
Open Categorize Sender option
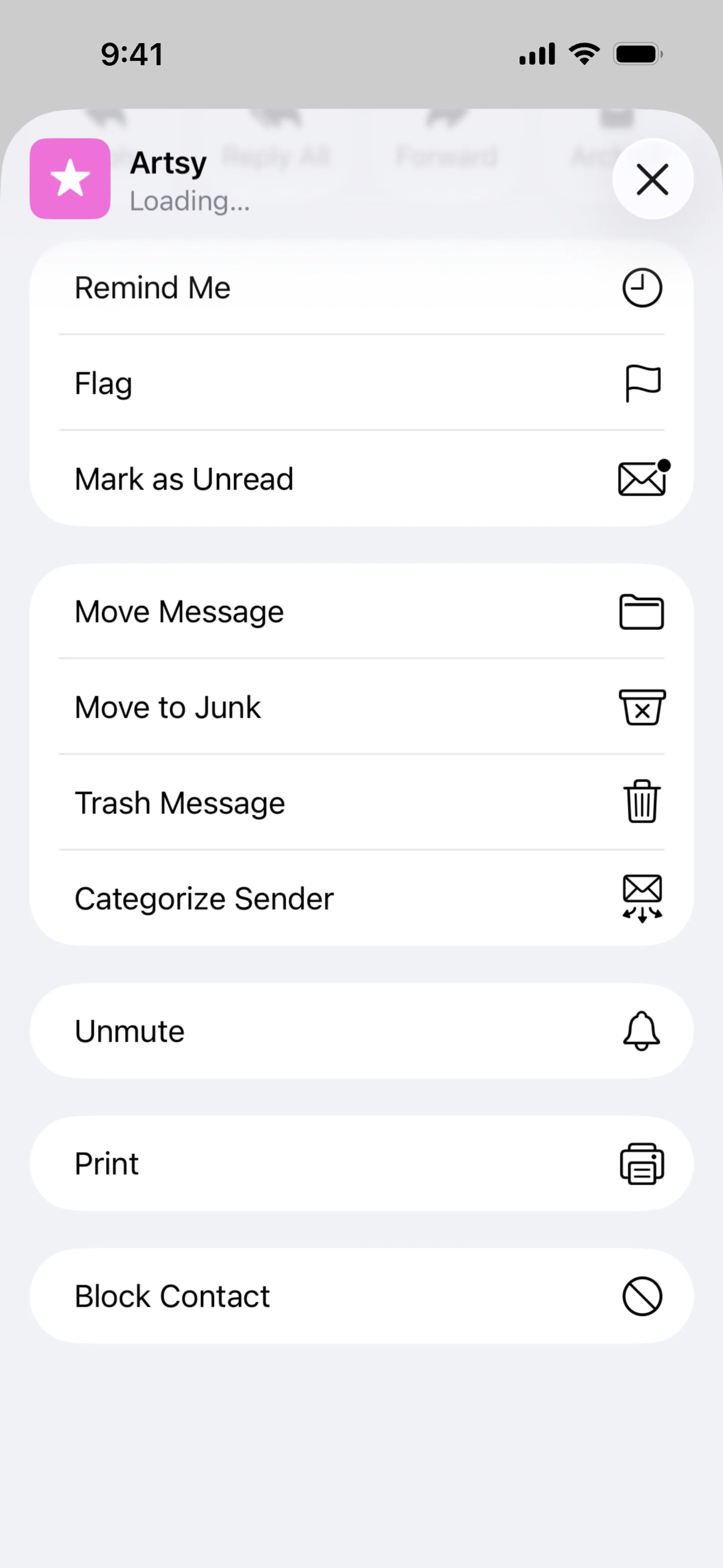click(361, 899)
